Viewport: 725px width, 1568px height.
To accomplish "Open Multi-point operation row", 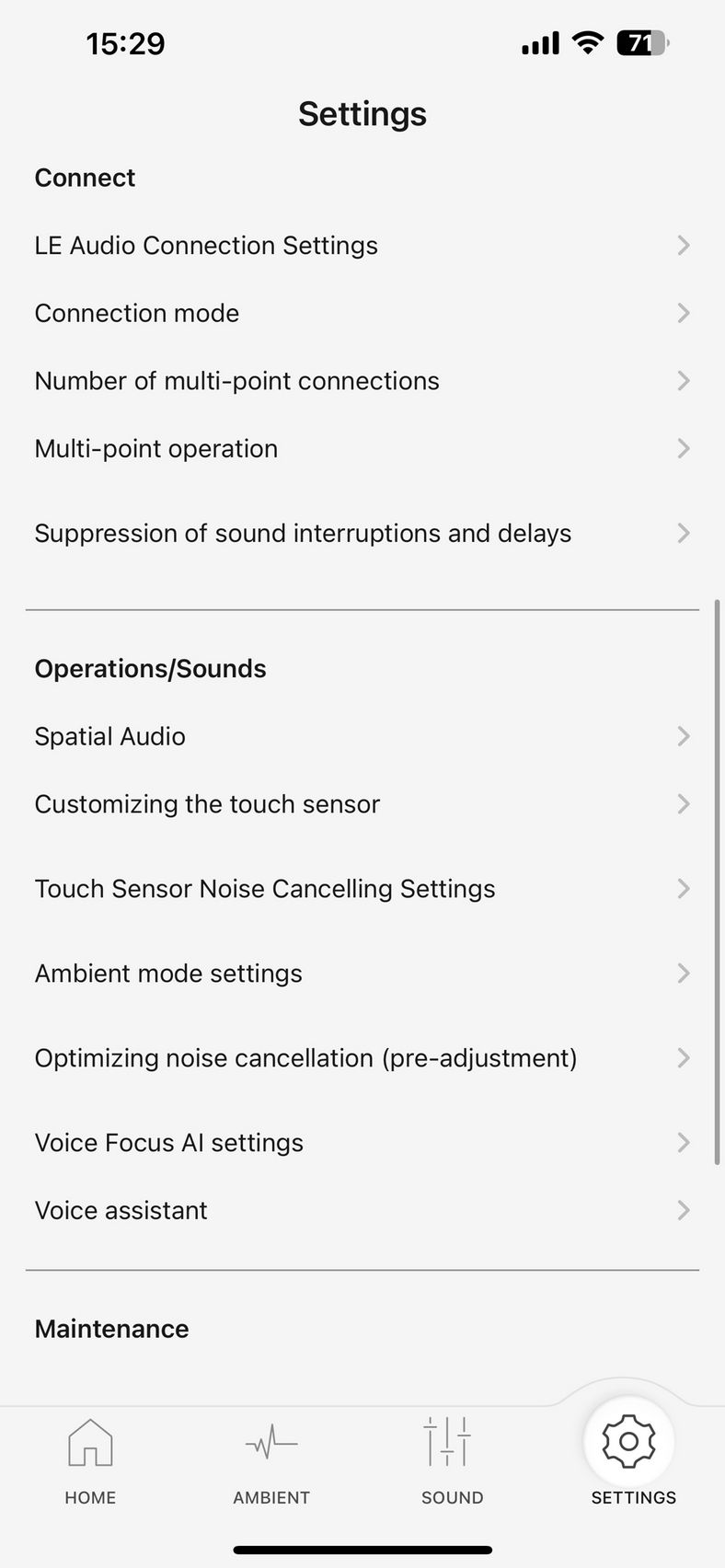I will point(362,449).
